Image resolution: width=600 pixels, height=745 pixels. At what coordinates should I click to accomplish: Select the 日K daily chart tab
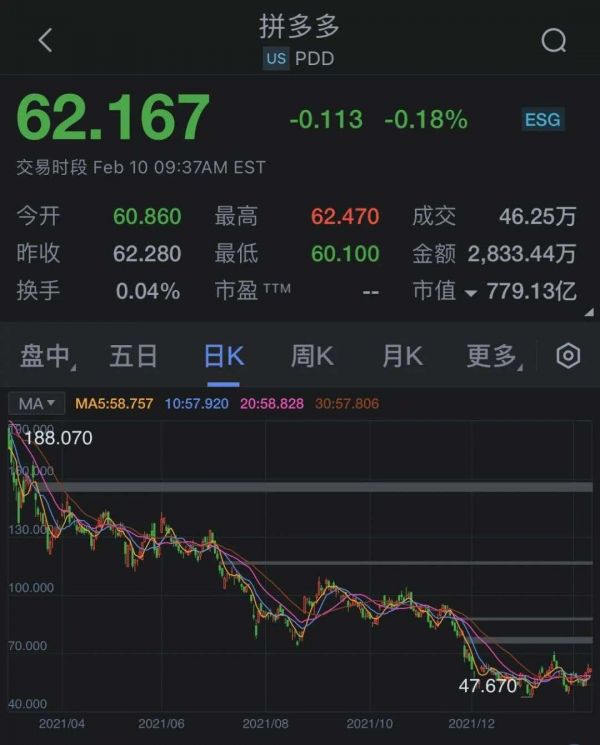(x=223, y=356)
